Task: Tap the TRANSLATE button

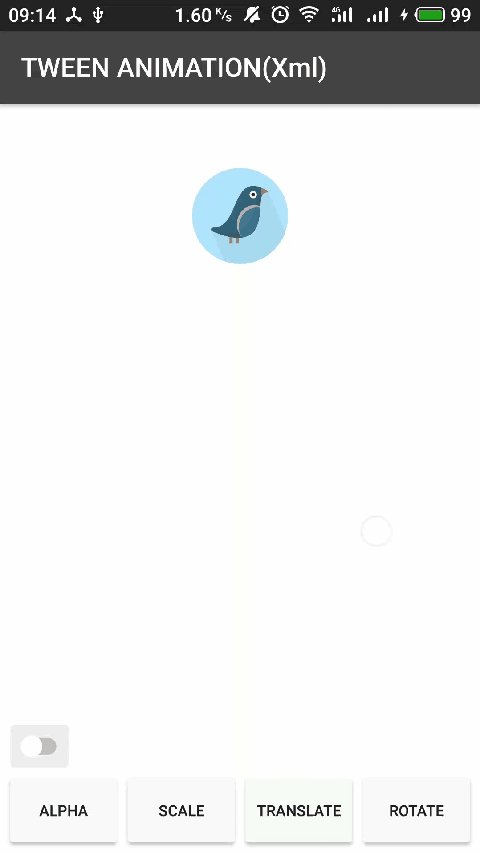Action: [299, 811]
